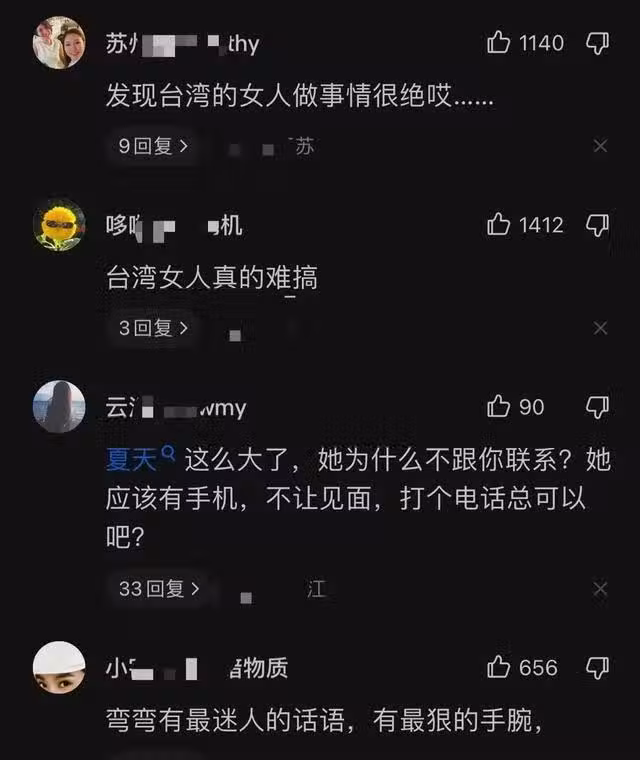Like the comment with 1140 likes
This screenshot has height=760, width=640.
point(499,43)
